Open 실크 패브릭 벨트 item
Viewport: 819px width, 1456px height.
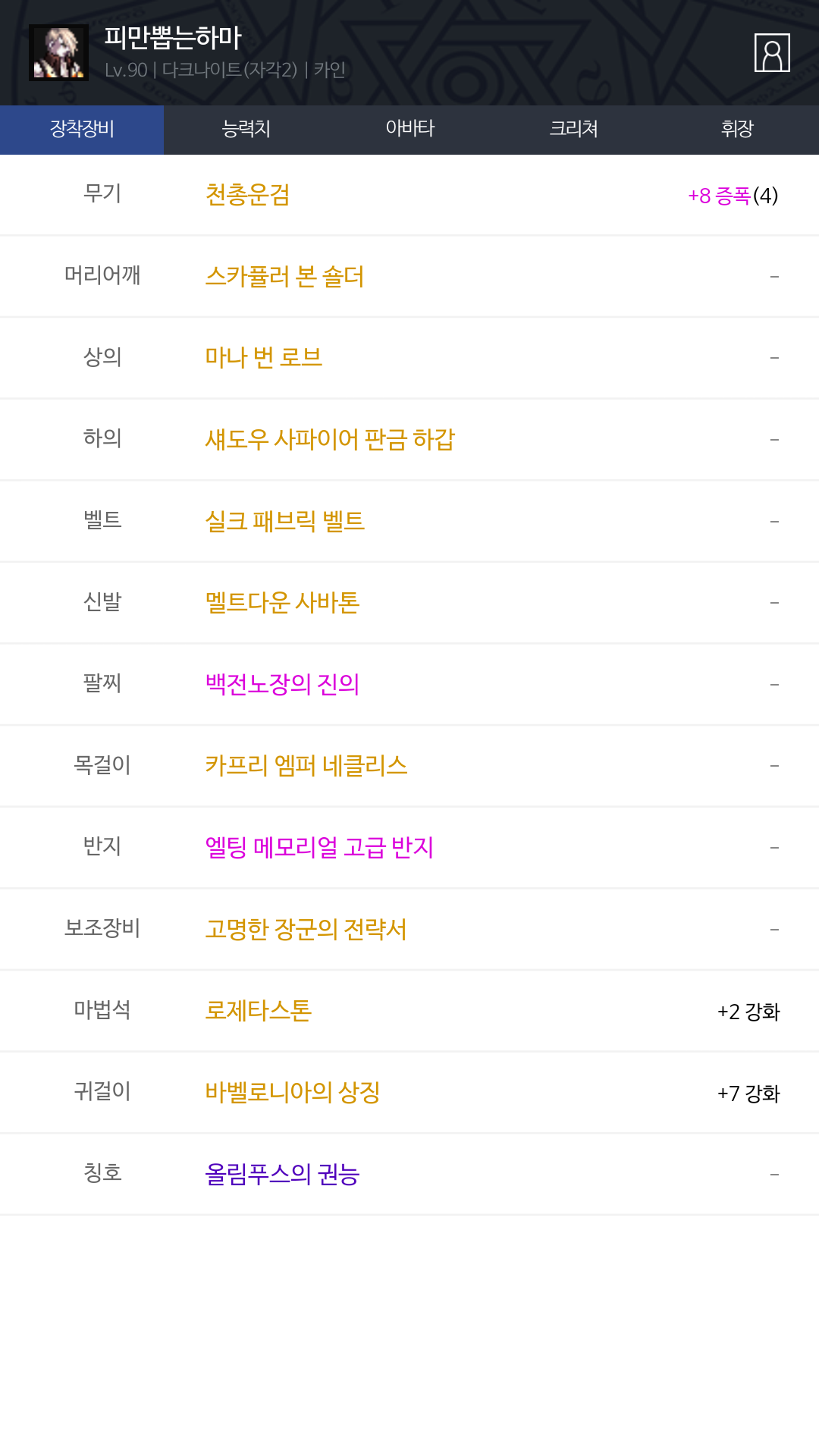[x=285, y=521]
